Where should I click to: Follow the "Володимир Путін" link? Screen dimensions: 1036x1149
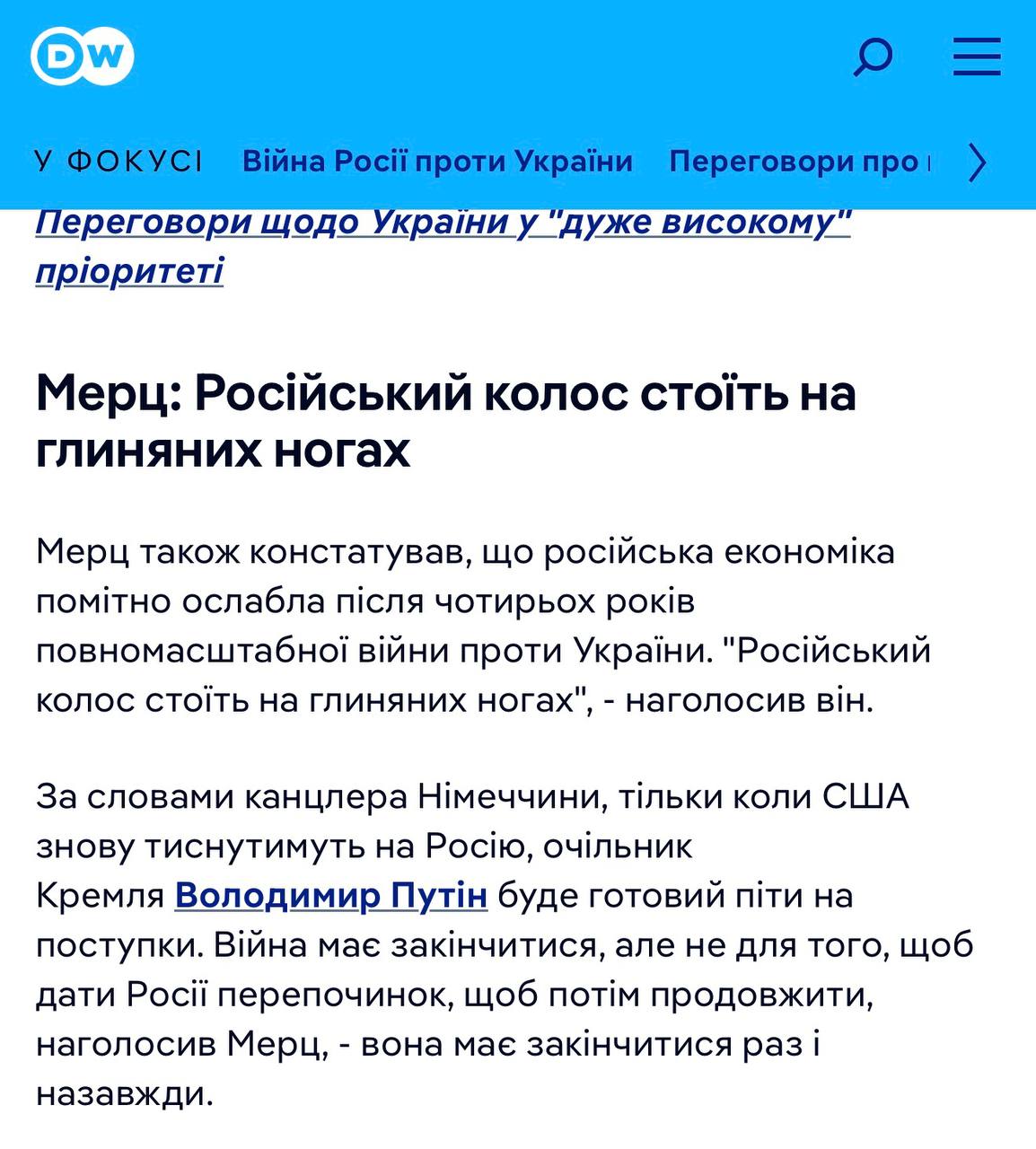tap(330, 895)
